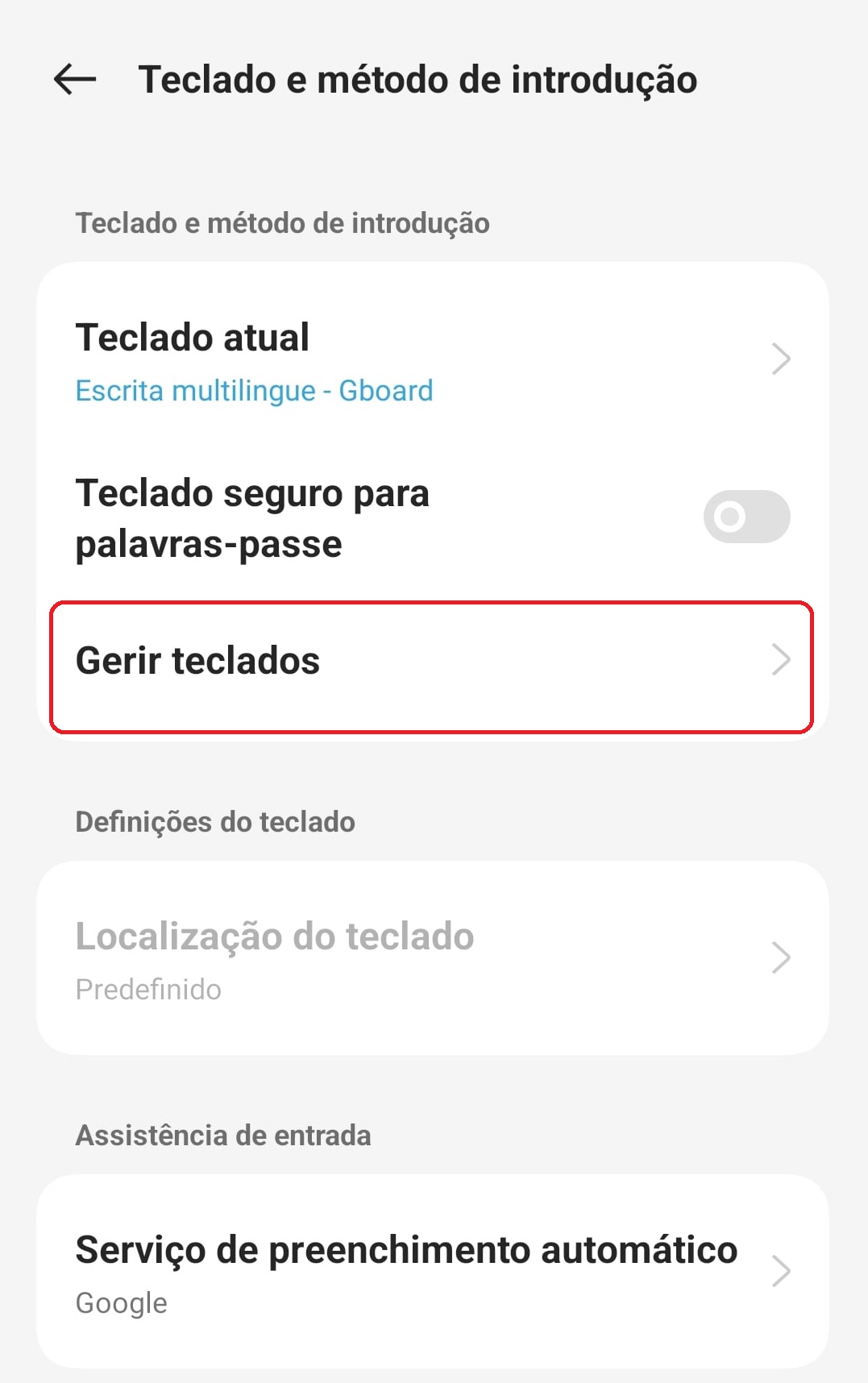The width and height of the screenshot is (868, 1383).
Task: Go back using the arrow icon
Action: 75,80
